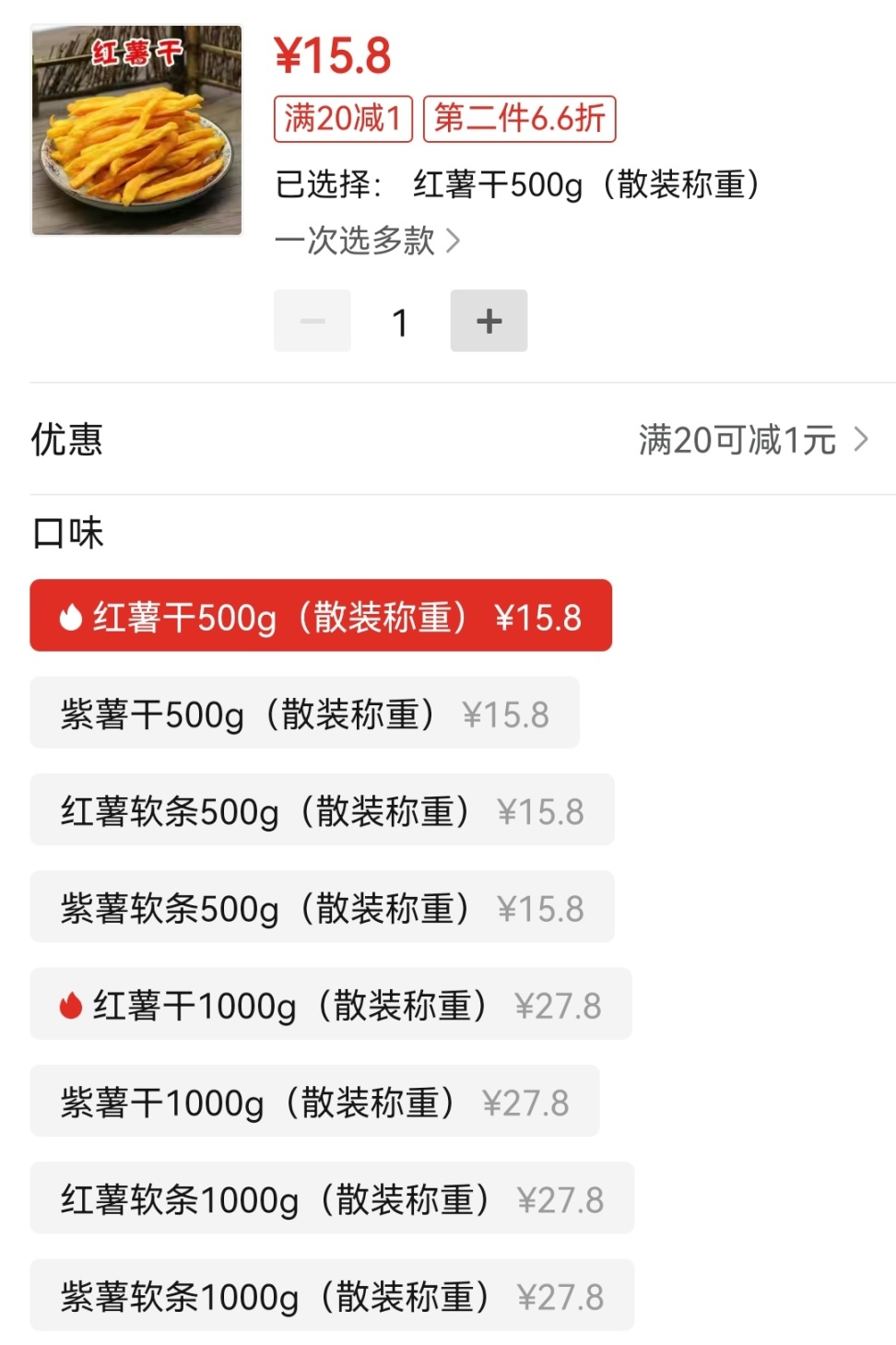
Task: Select 红薯干500g（散装称重）flavor
Action: [321, 616]
